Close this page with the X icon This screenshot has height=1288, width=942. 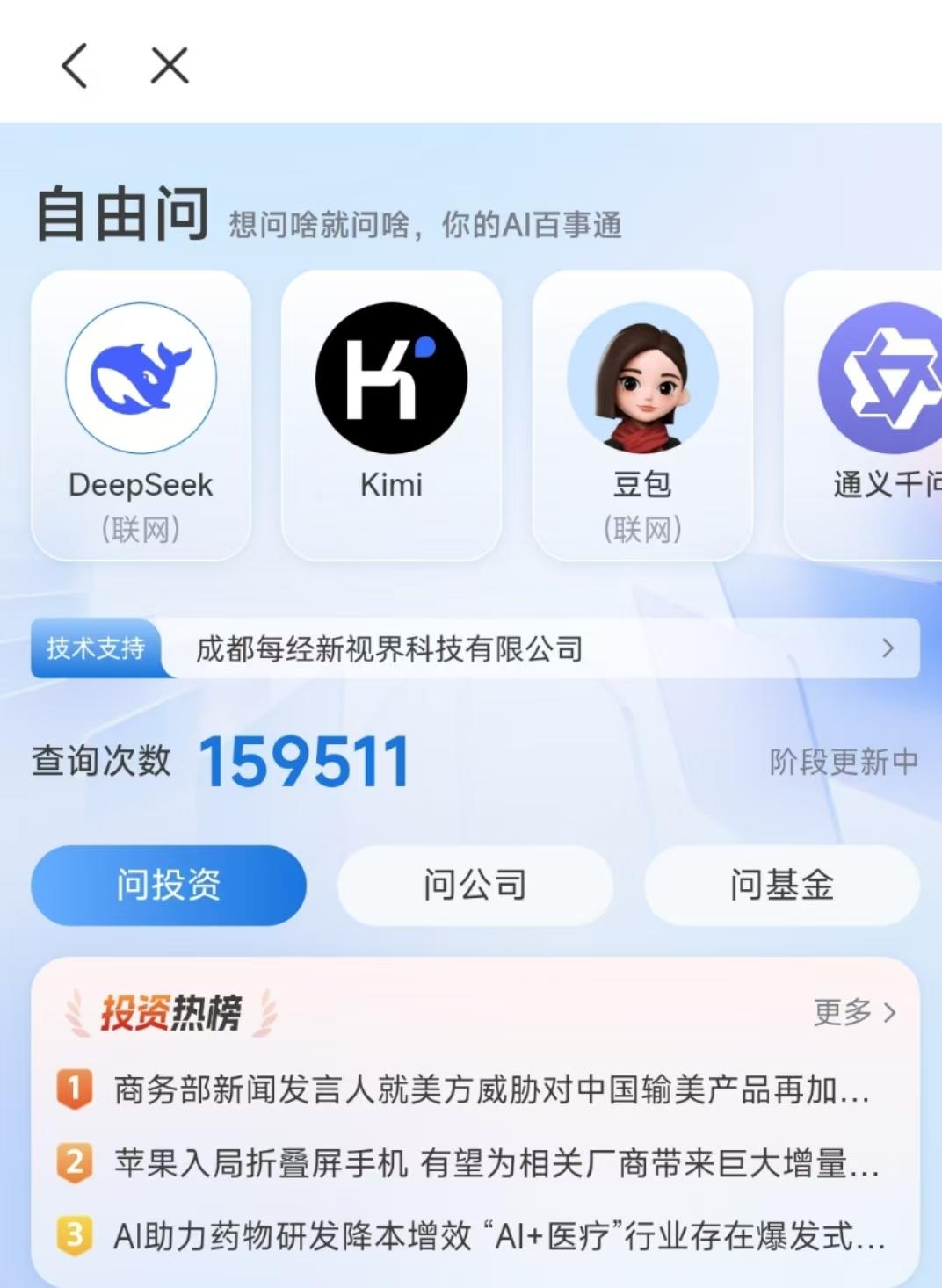pyautogui.click(x=170, y=66)
